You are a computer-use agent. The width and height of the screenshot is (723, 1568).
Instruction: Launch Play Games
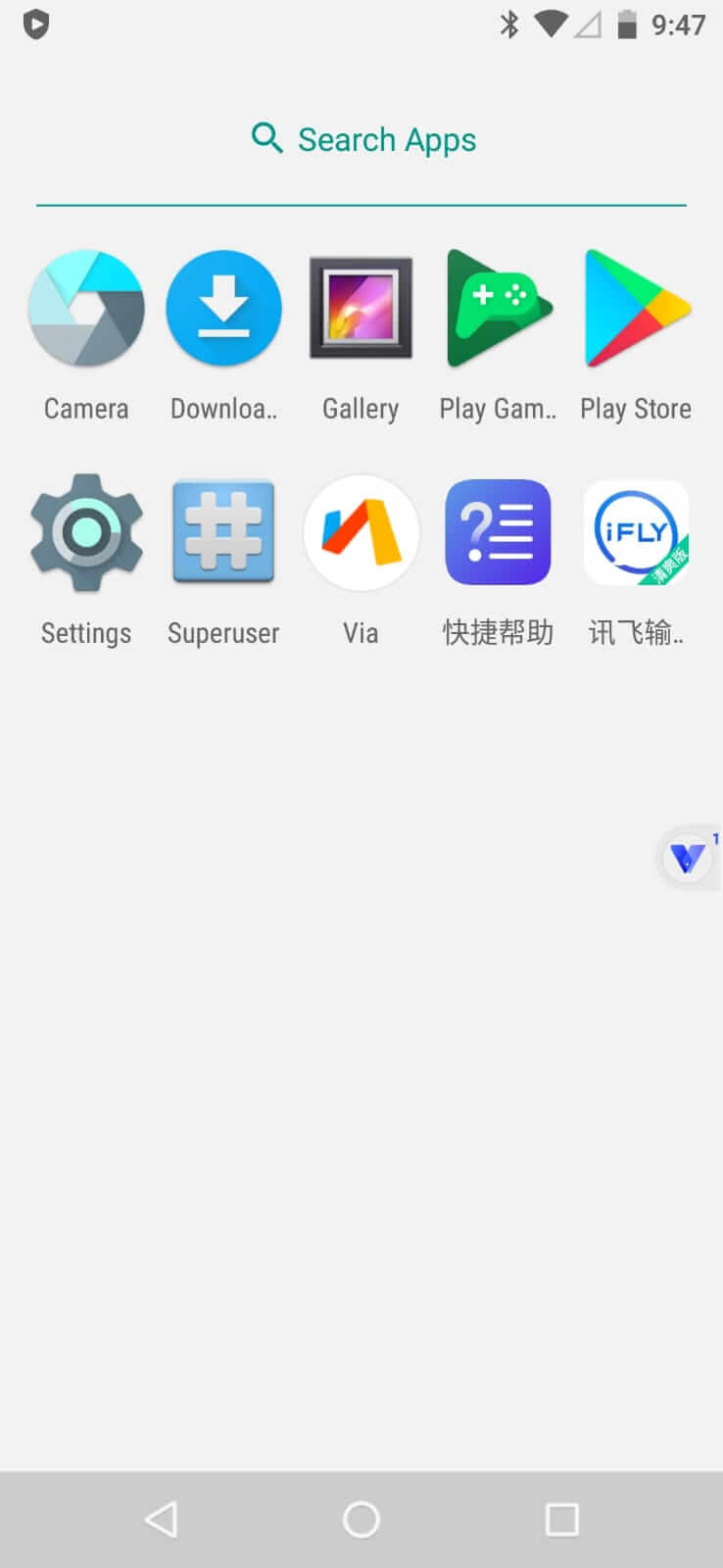498,309
